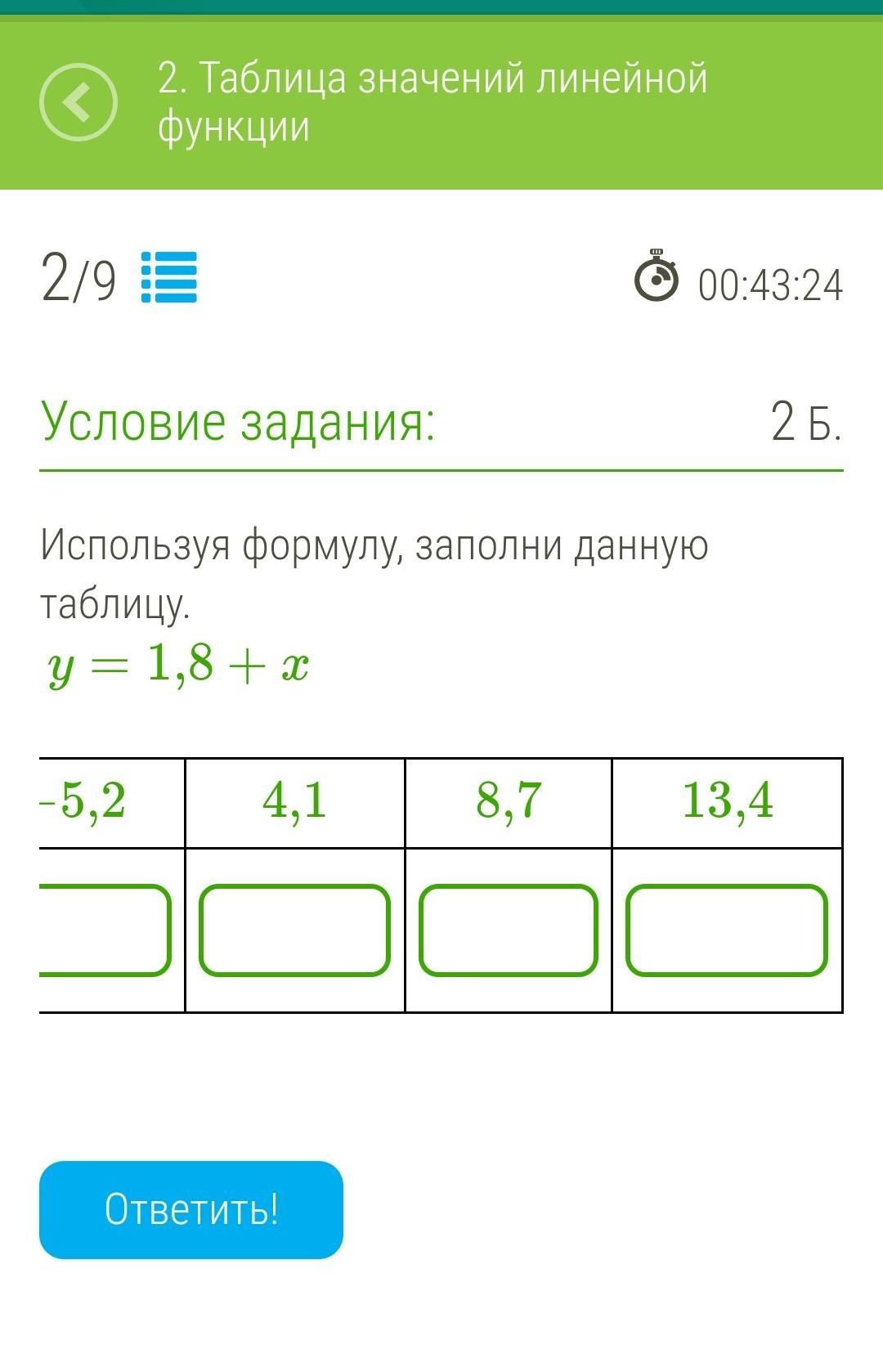Tap the answer field under -5,2
The image size is (883, 1372).
(x=105, y=930)
